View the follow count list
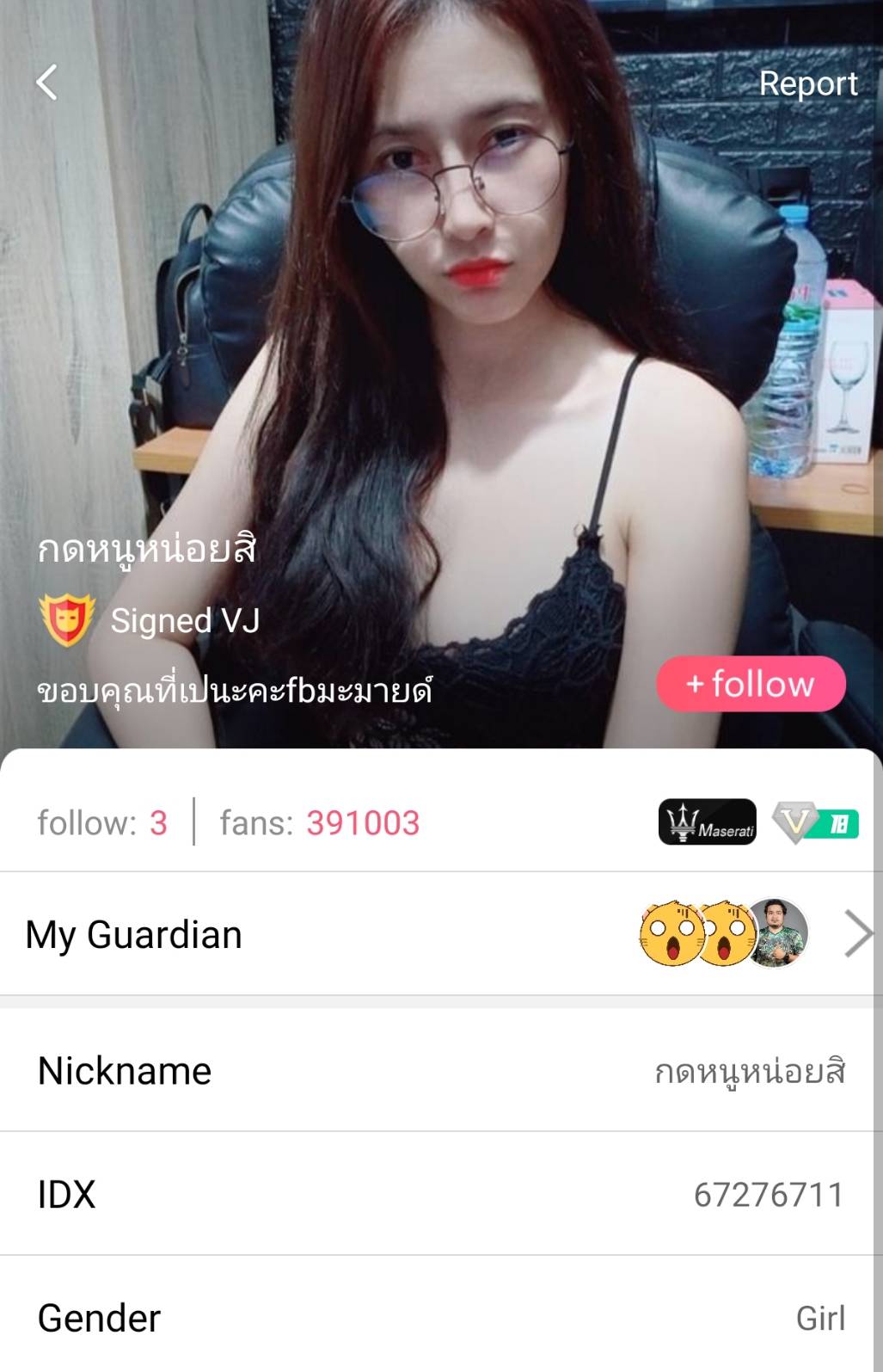883x1372 pixels. click(102, 823)
